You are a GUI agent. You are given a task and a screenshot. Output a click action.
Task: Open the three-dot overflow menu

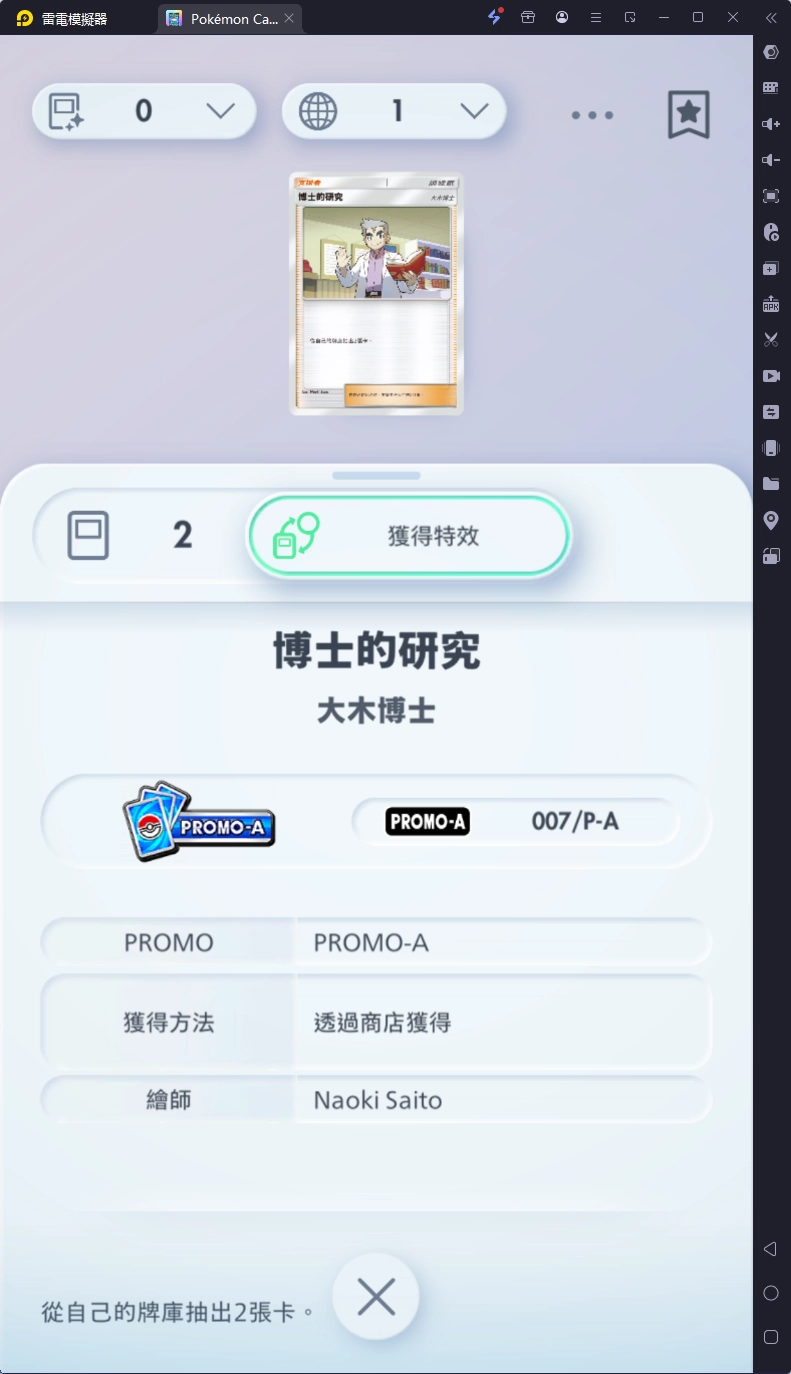click(592, 115)
